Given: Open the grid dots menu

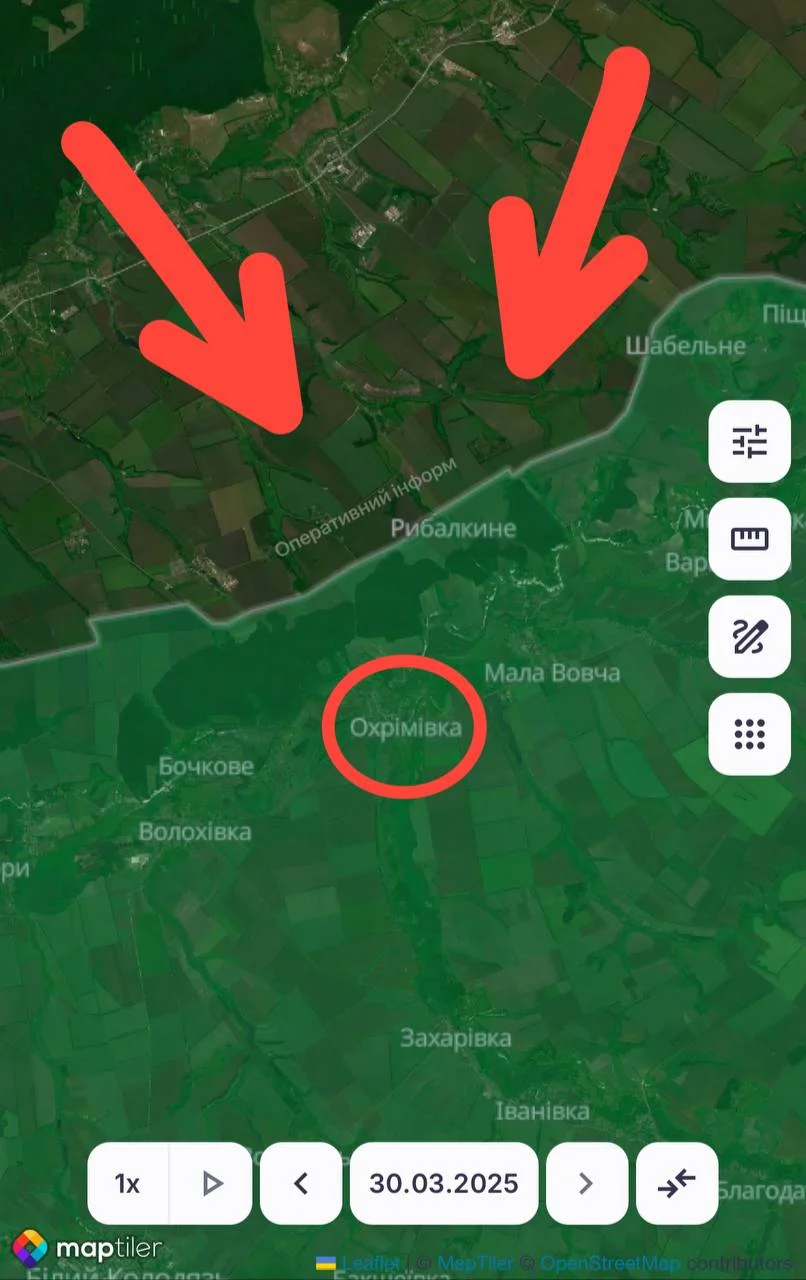Looking at the screenshot, I should click(749, 734).
